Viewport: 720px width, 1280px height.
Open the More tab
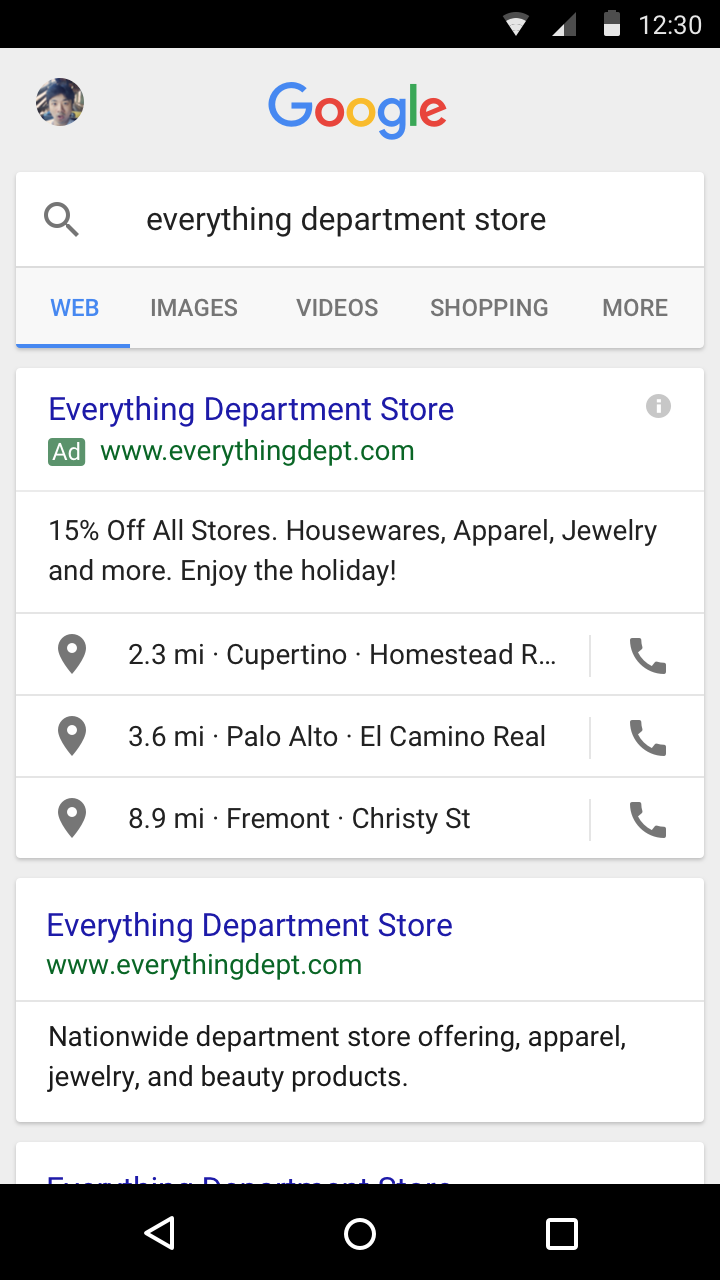[x=635, y=308]
